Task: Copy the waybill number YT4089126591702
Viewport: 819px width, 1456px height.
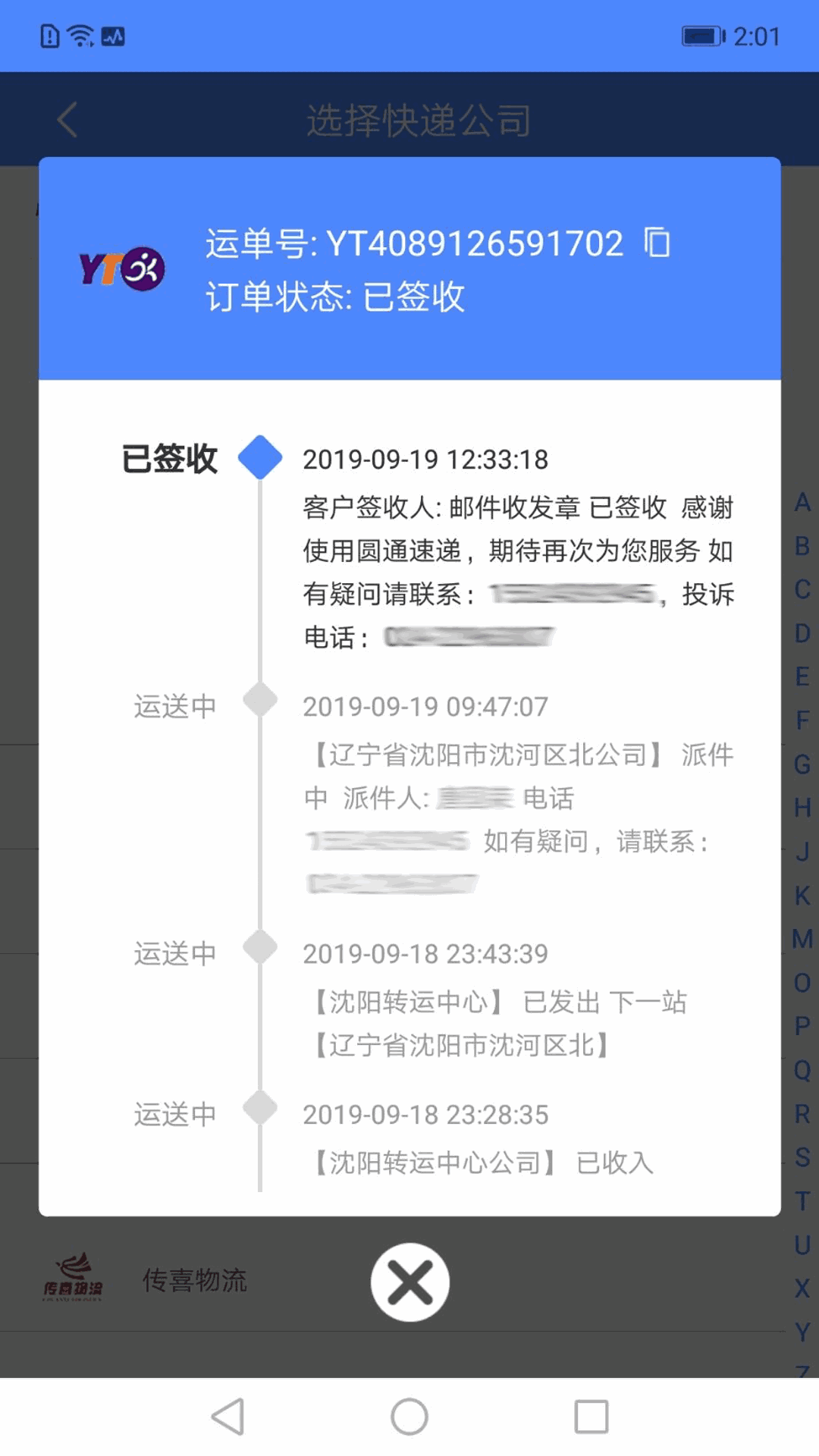Action: 657,243
